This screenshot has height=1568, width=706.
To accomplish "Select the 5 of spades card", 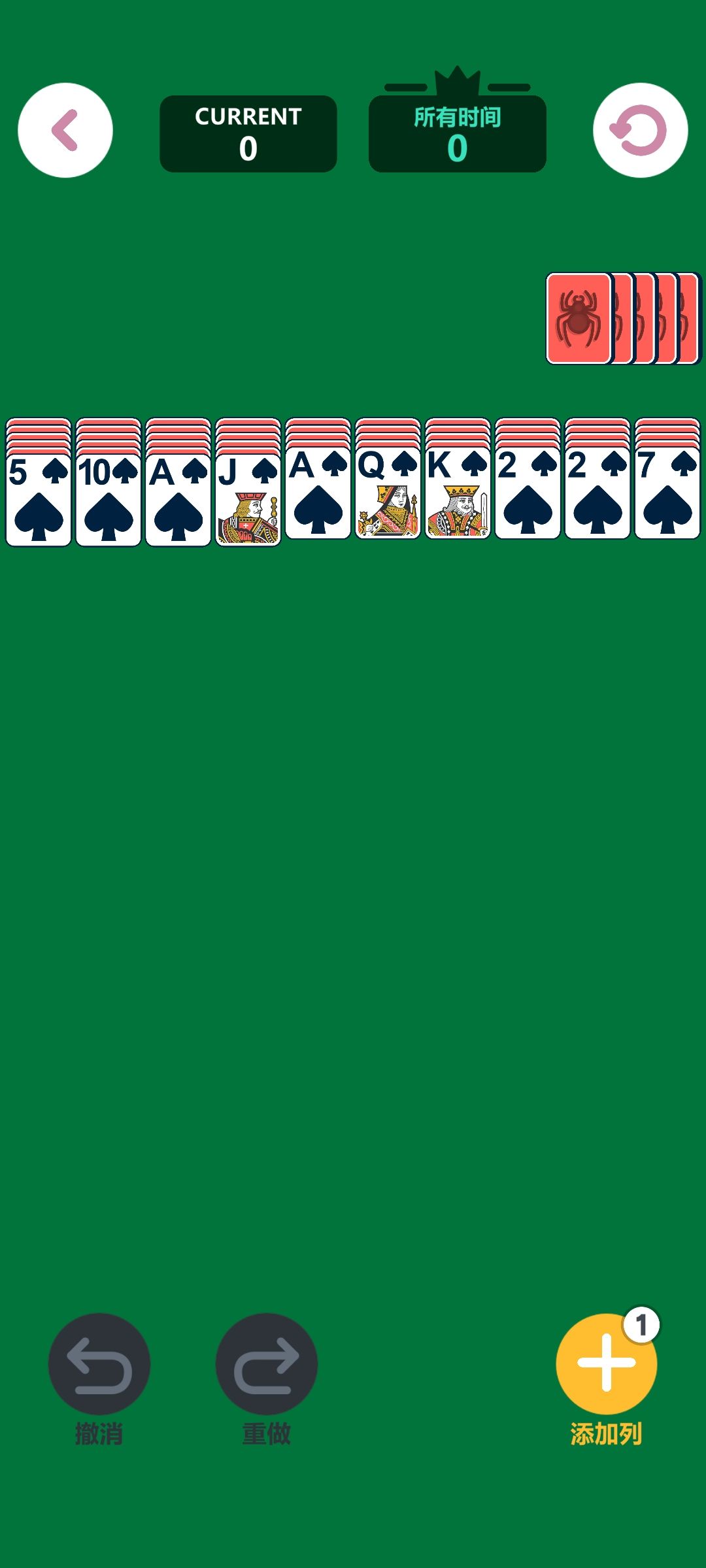I will pos(39,500).
